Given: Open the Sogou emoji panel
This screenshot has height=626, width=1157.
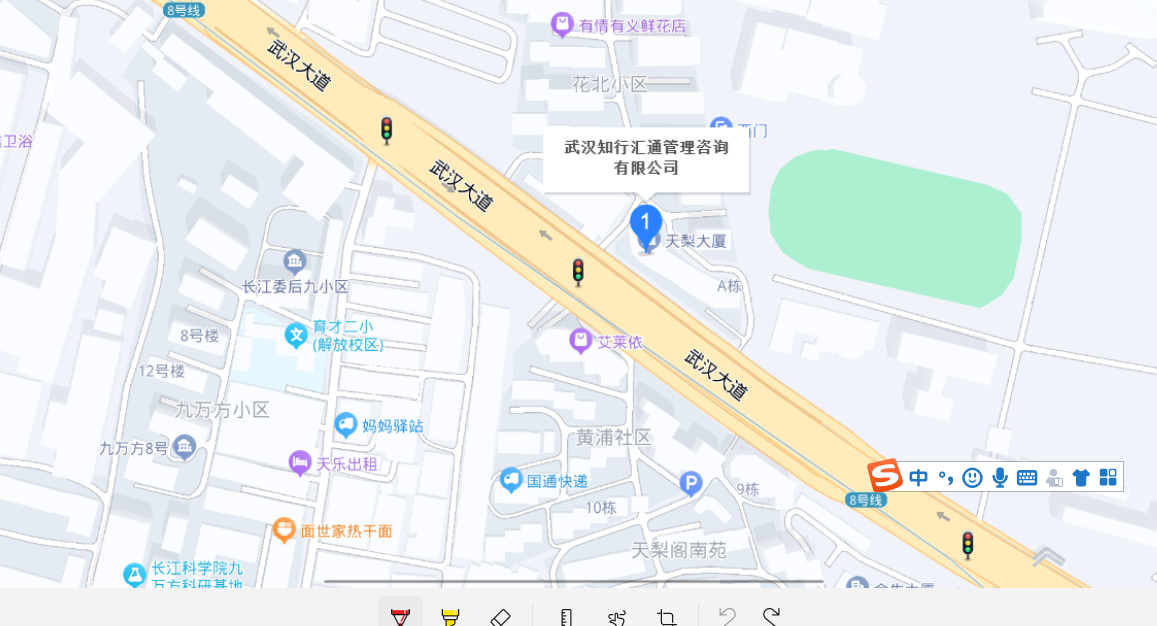Looking at the screenshot, I should pyautogui.click(x=972, y=477).
